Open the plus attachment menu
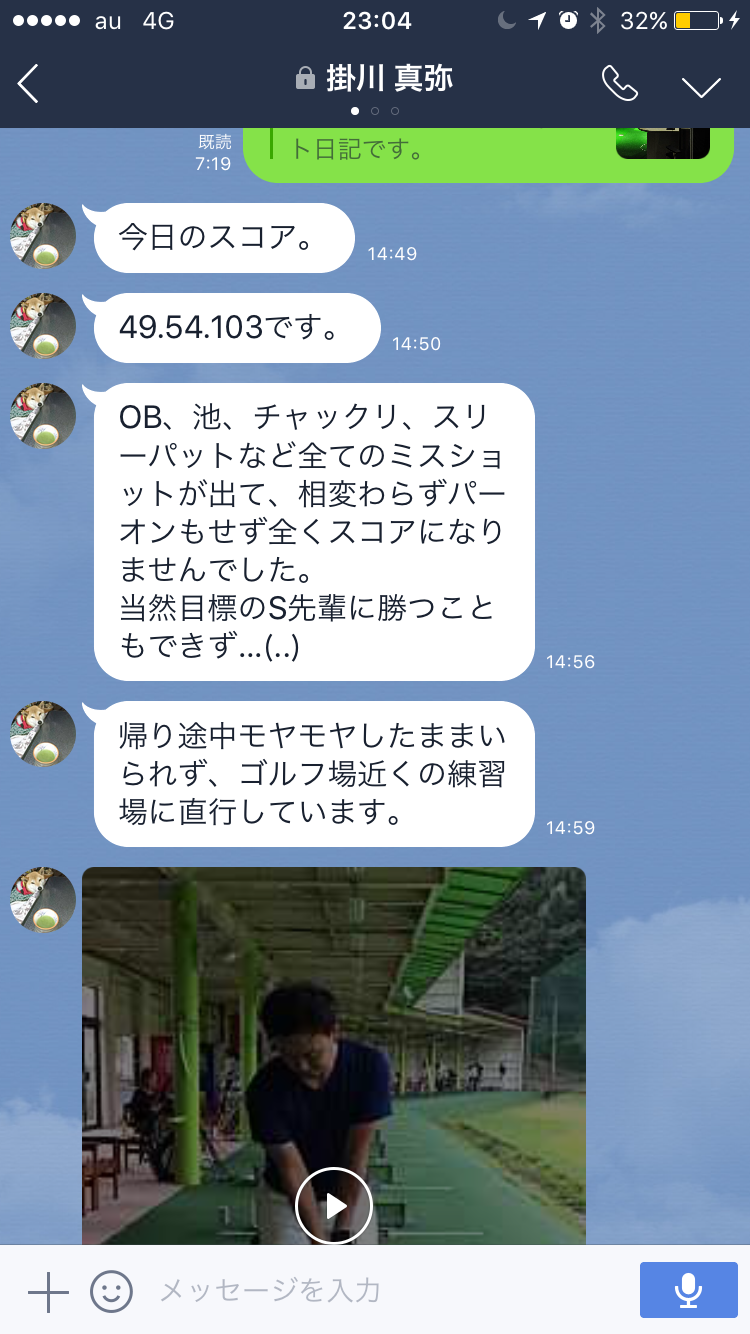Viewport: 750px width, 1334px height. click(x=48, y=1291)
